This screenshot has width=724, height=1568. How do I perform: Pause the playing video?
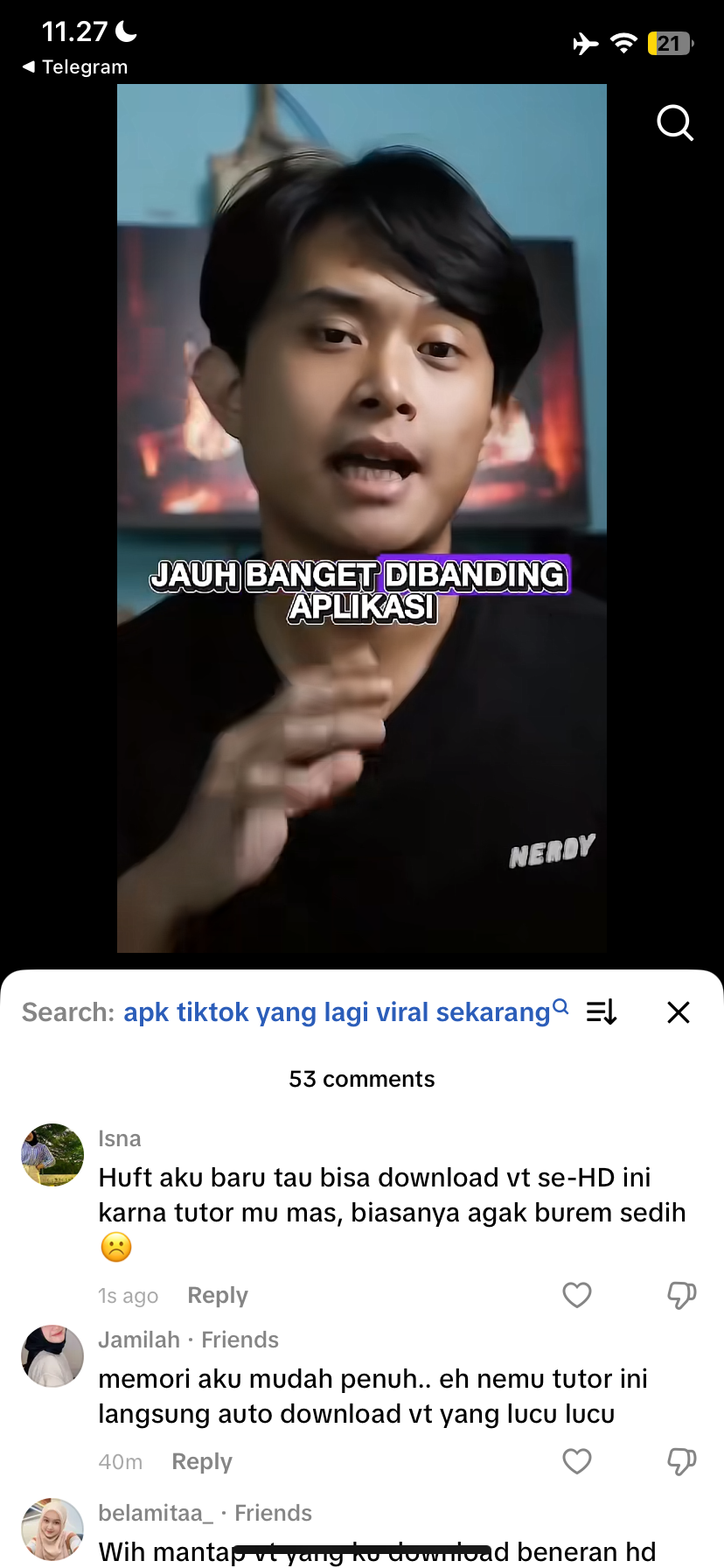362,437
